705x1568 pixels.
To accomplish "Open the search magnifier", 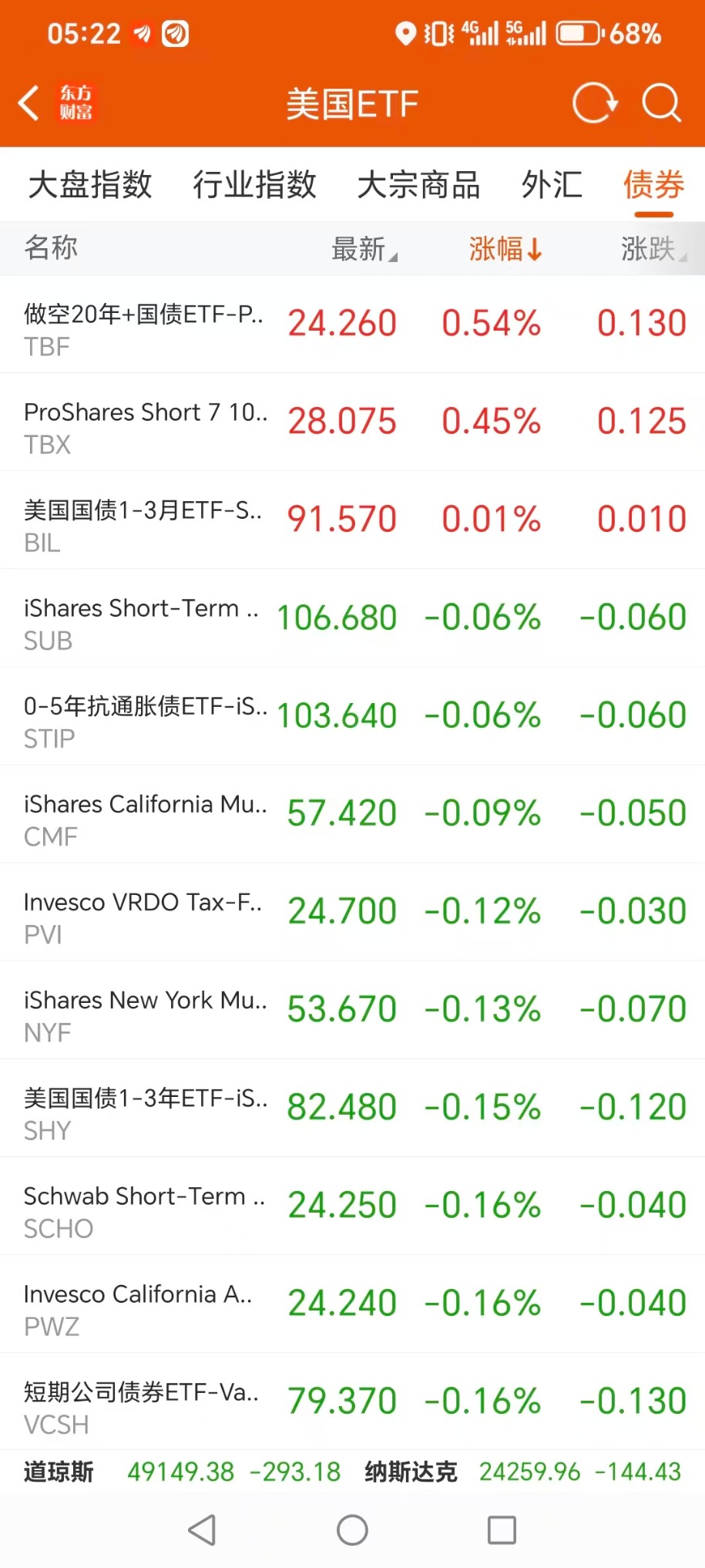I will (x=661, y=103).
